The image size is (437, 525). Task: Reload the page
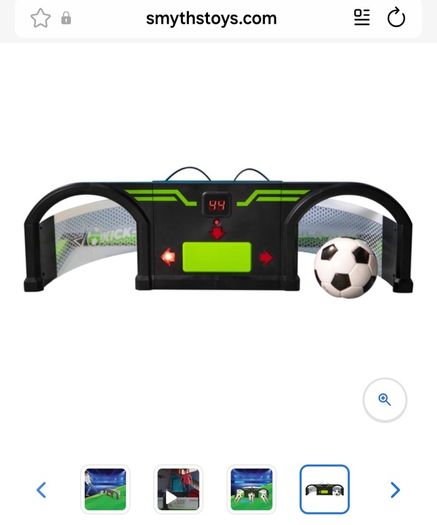pos(396,17)
